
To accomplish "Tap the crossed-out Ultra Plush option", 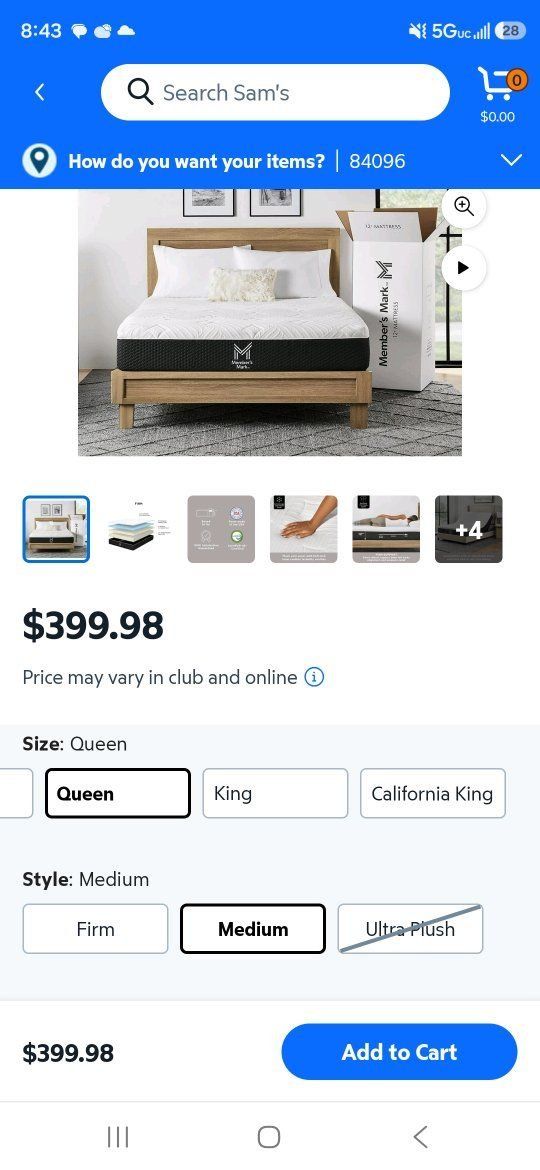I will pos(410,929).
